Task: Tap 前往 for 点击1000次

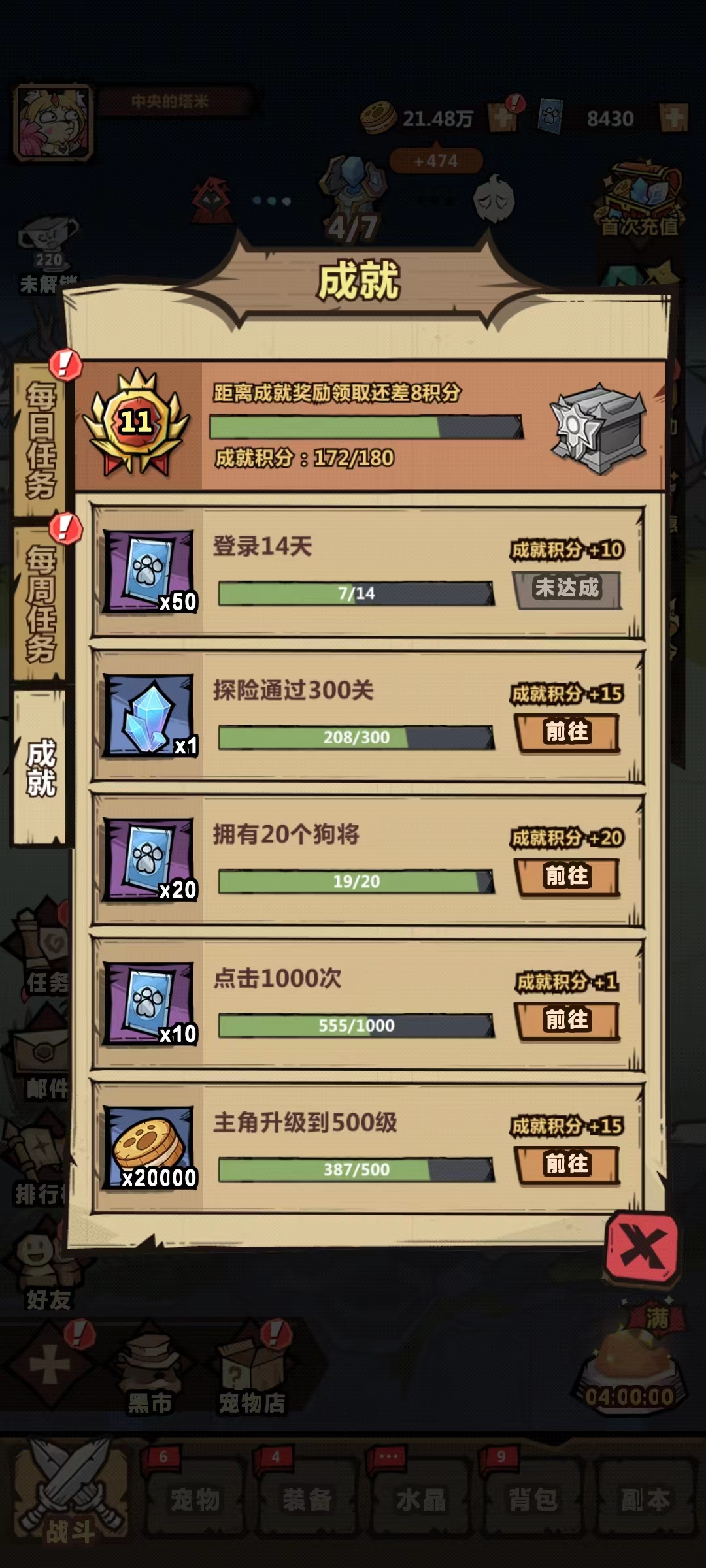Action: (x=567, y=1021)
